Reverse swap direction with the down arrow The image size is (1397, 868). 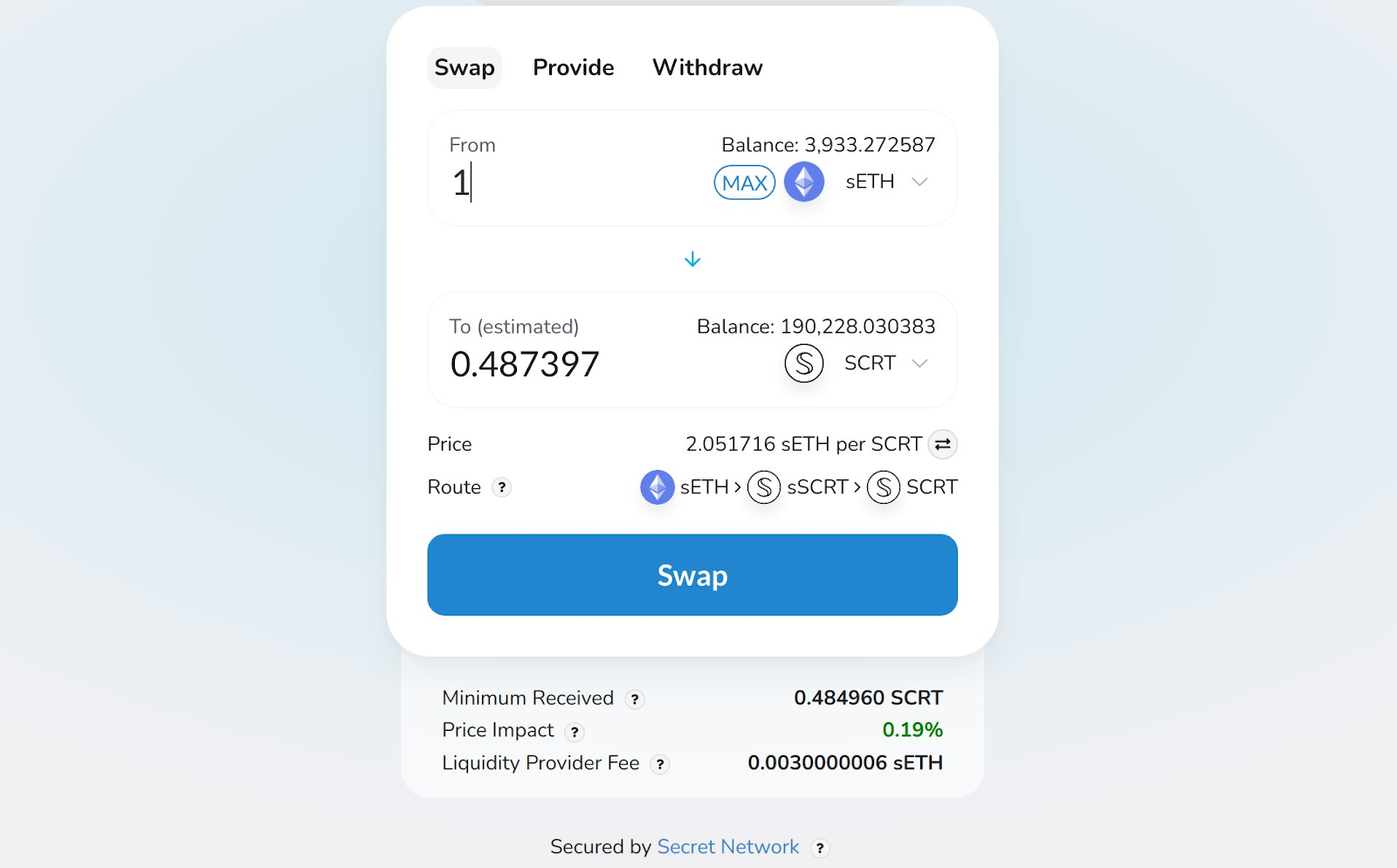(x=692, y=259)
